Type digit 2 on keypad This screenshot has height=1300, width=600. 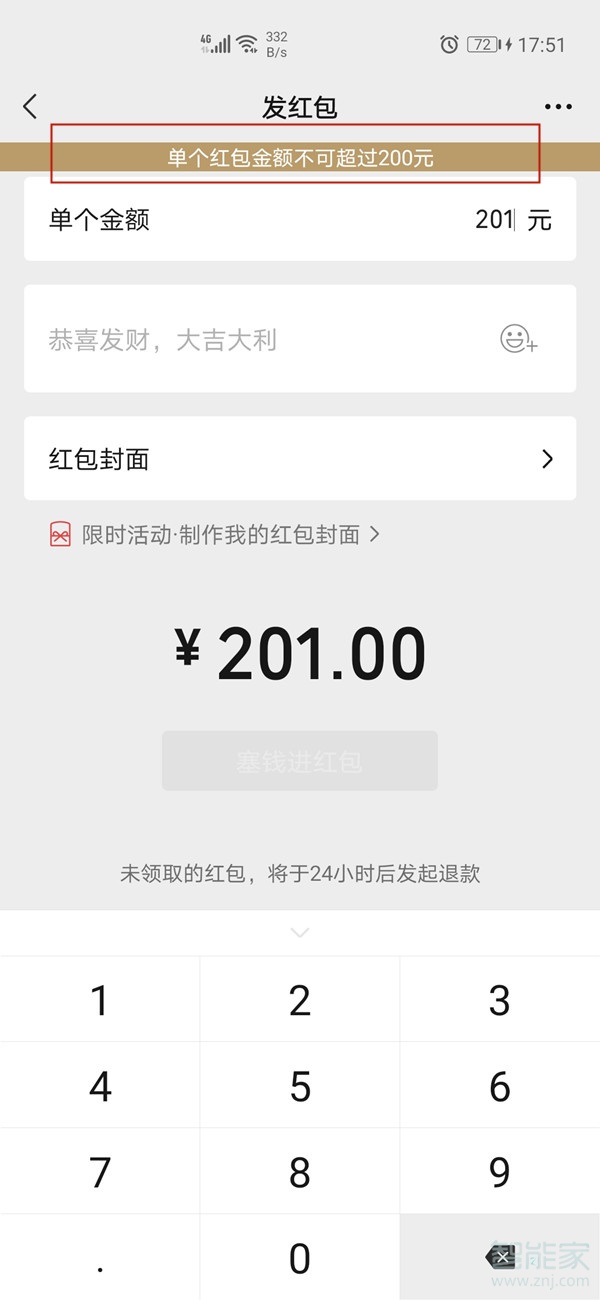300,1000
